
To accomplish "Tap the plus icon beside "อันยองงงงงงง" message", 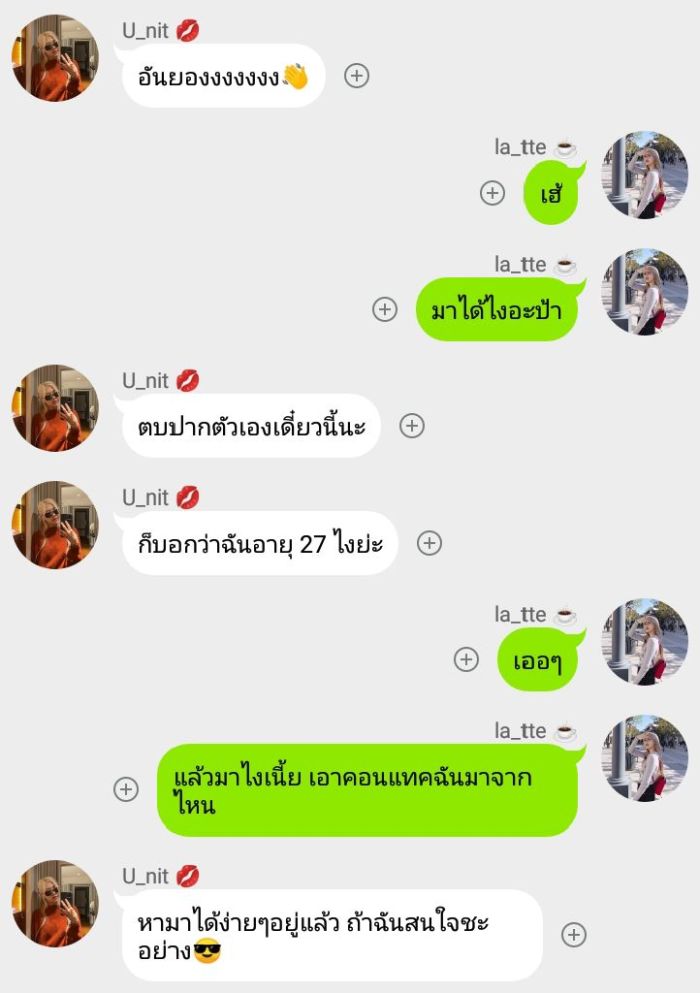I will coord(357,75).
